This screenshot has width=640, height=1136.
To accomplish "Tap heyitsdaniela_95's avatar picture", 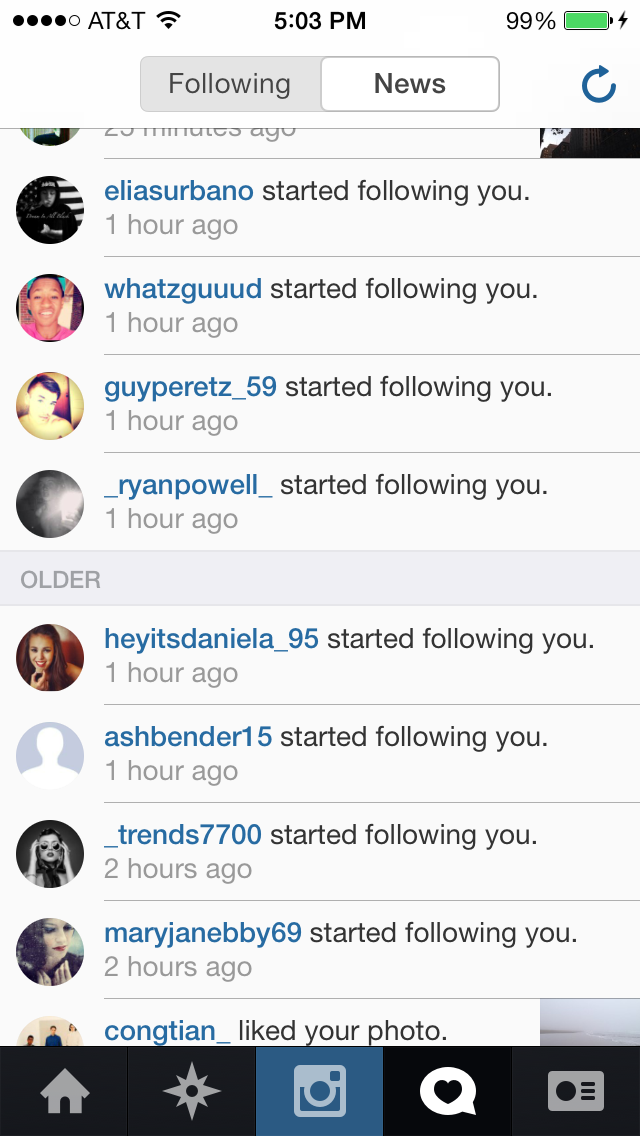I will coord(50,658).
